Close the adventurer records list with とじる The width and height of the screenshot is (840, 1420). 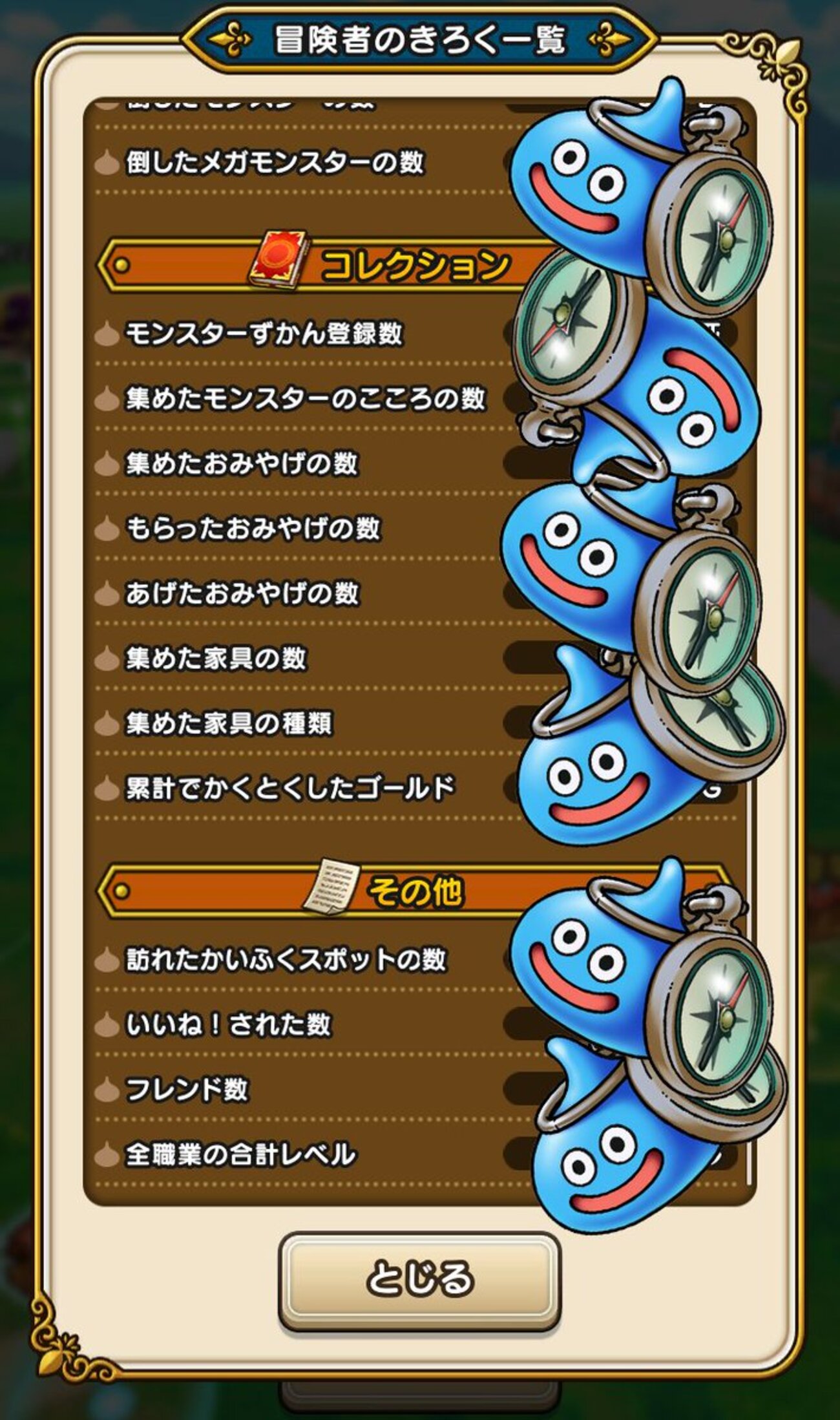(x=419, y=1278)
